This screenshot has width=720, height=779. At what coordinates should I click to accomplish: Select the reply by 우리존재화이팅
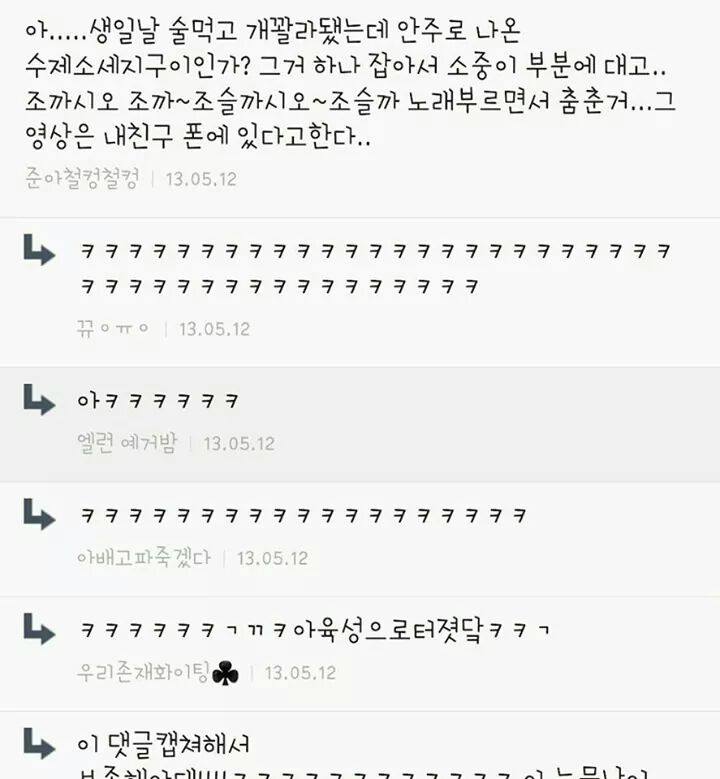point(372,652)
